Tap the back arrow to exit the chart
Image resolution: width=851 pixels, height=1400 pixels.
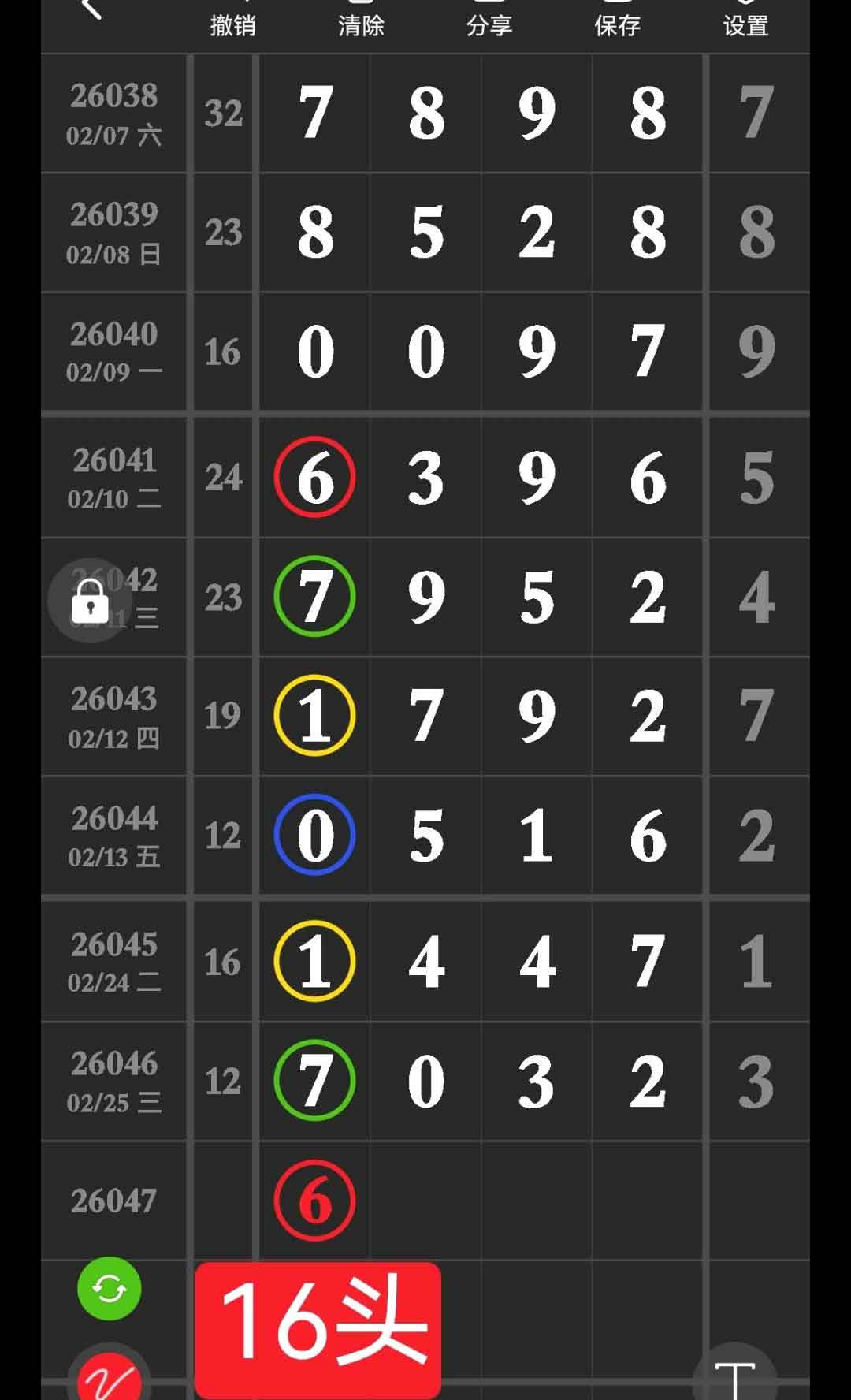tap(89, 10)
